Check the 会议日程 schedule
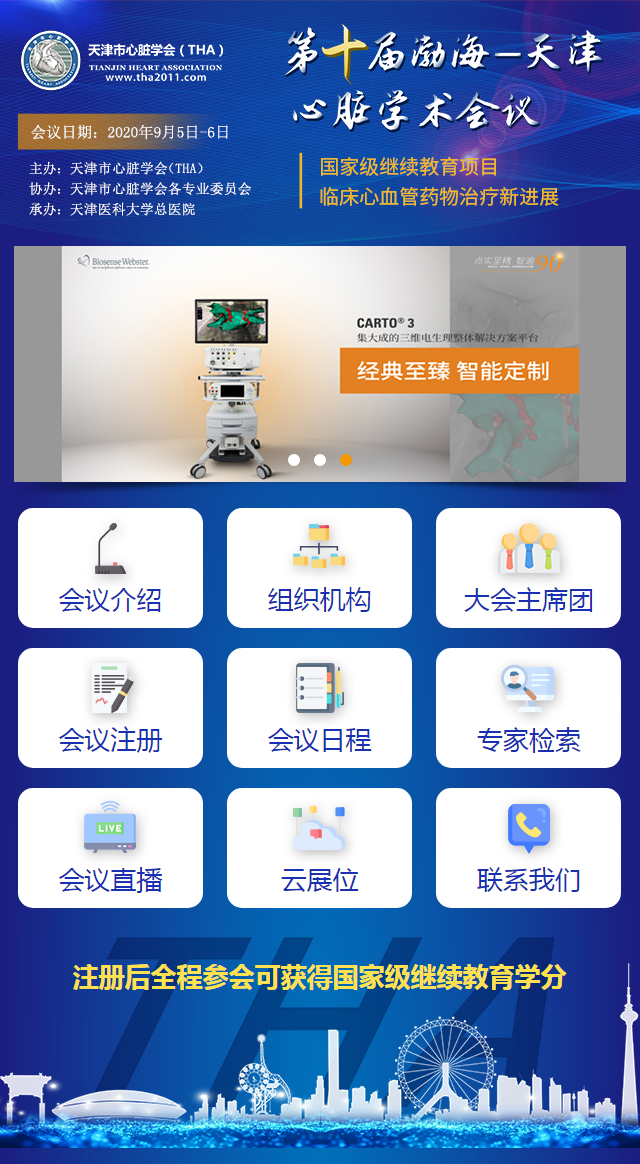 [x=319, y=708]
